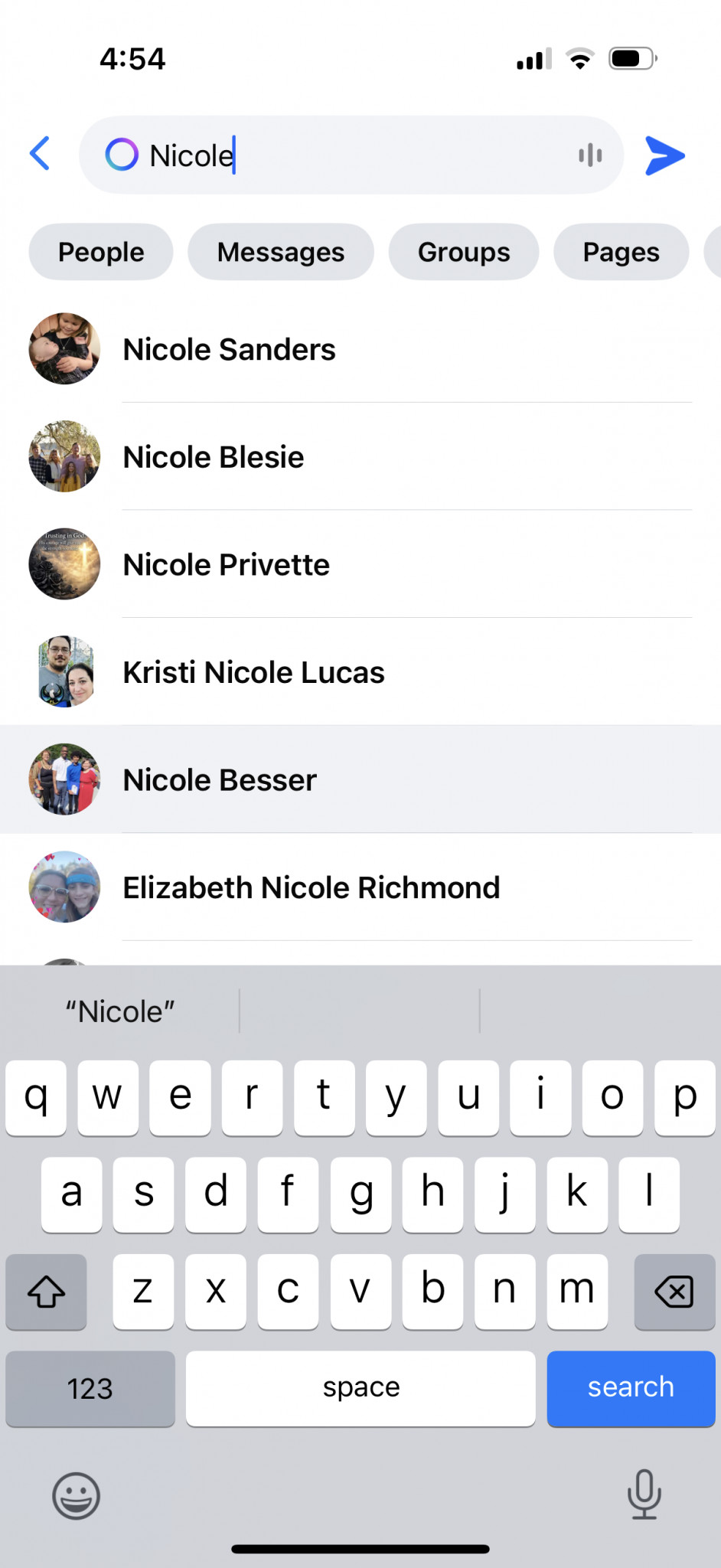The width and height of the screenshot is (721, 1568).
Task: Switch keyboard to numbers with 123
Action: tap(90, 1388)
